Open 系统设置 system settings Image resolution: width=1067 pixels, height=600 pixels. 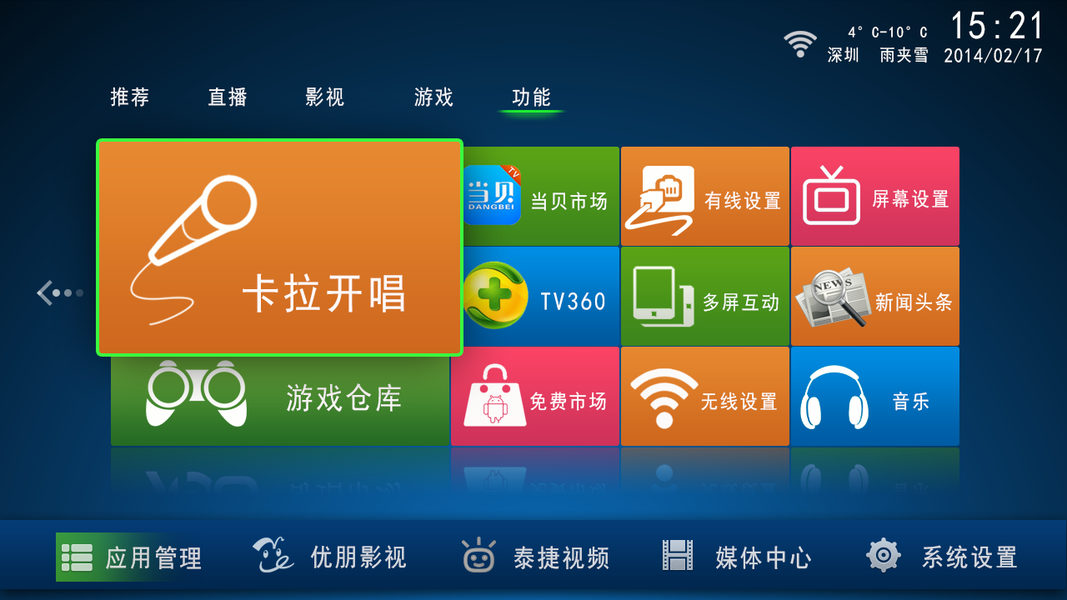tap(941, 556)
